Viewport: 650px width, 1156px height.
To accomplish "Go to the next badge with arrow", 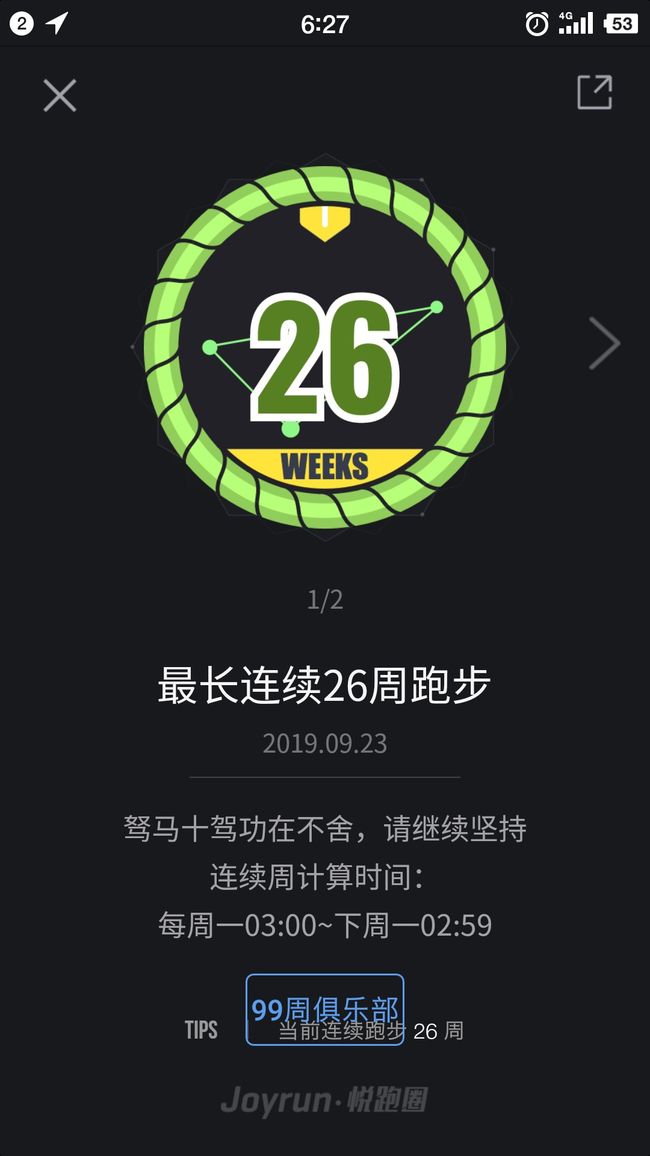I will coord(604,343).
